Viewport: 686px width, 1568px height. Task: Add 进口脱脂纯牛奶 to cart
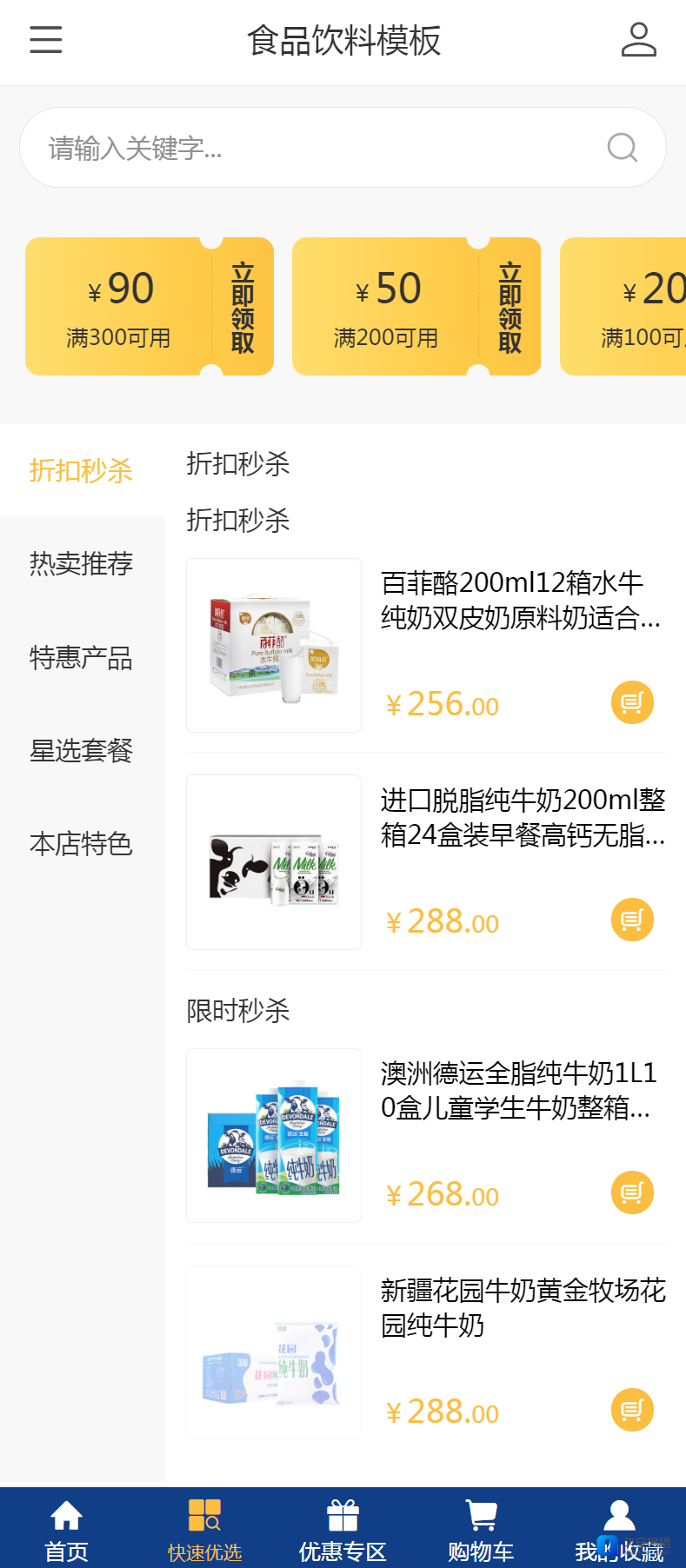[x=632, y=920]
